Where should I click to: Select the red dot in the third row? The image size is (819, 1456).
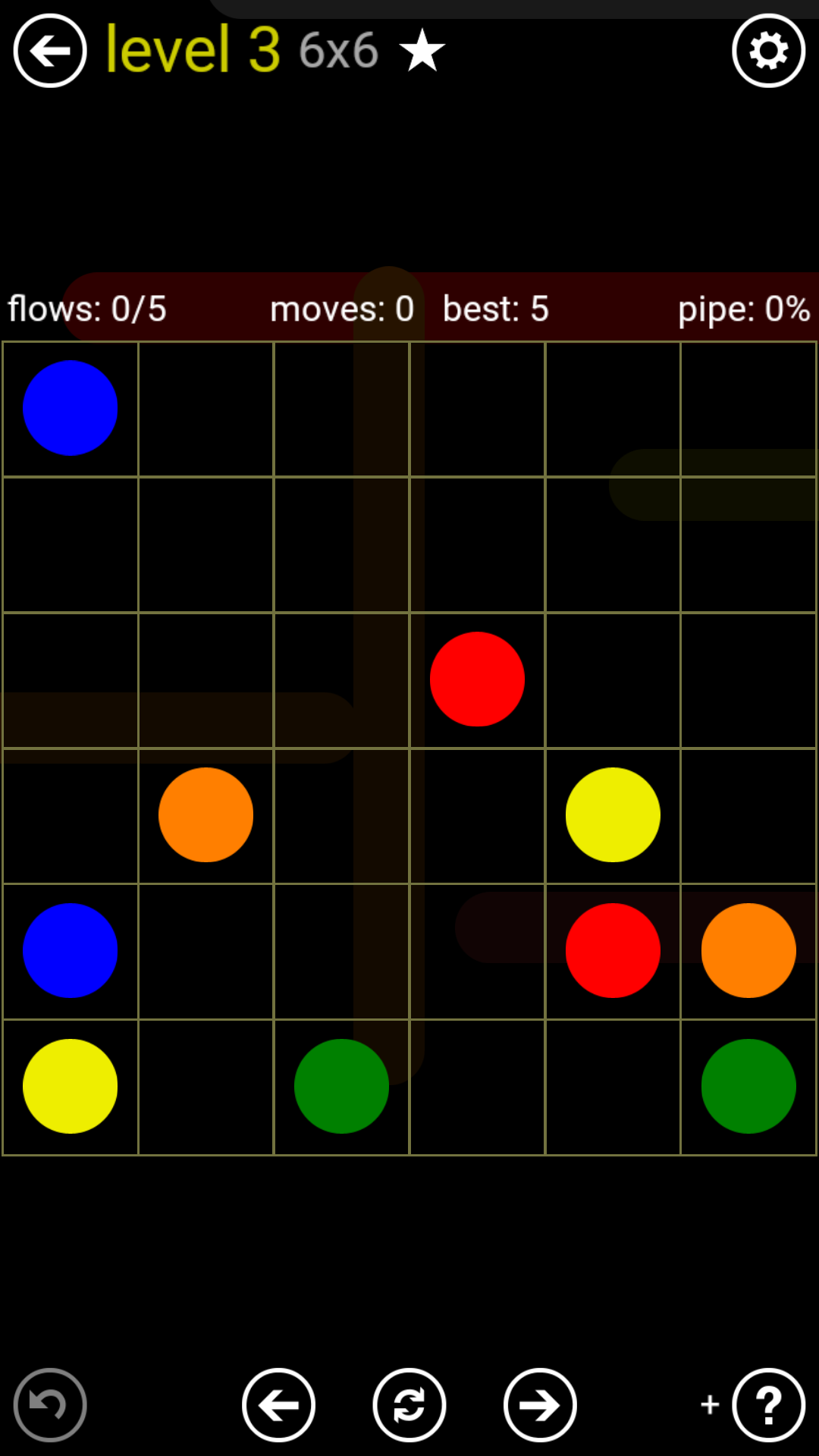click(477, 679)
